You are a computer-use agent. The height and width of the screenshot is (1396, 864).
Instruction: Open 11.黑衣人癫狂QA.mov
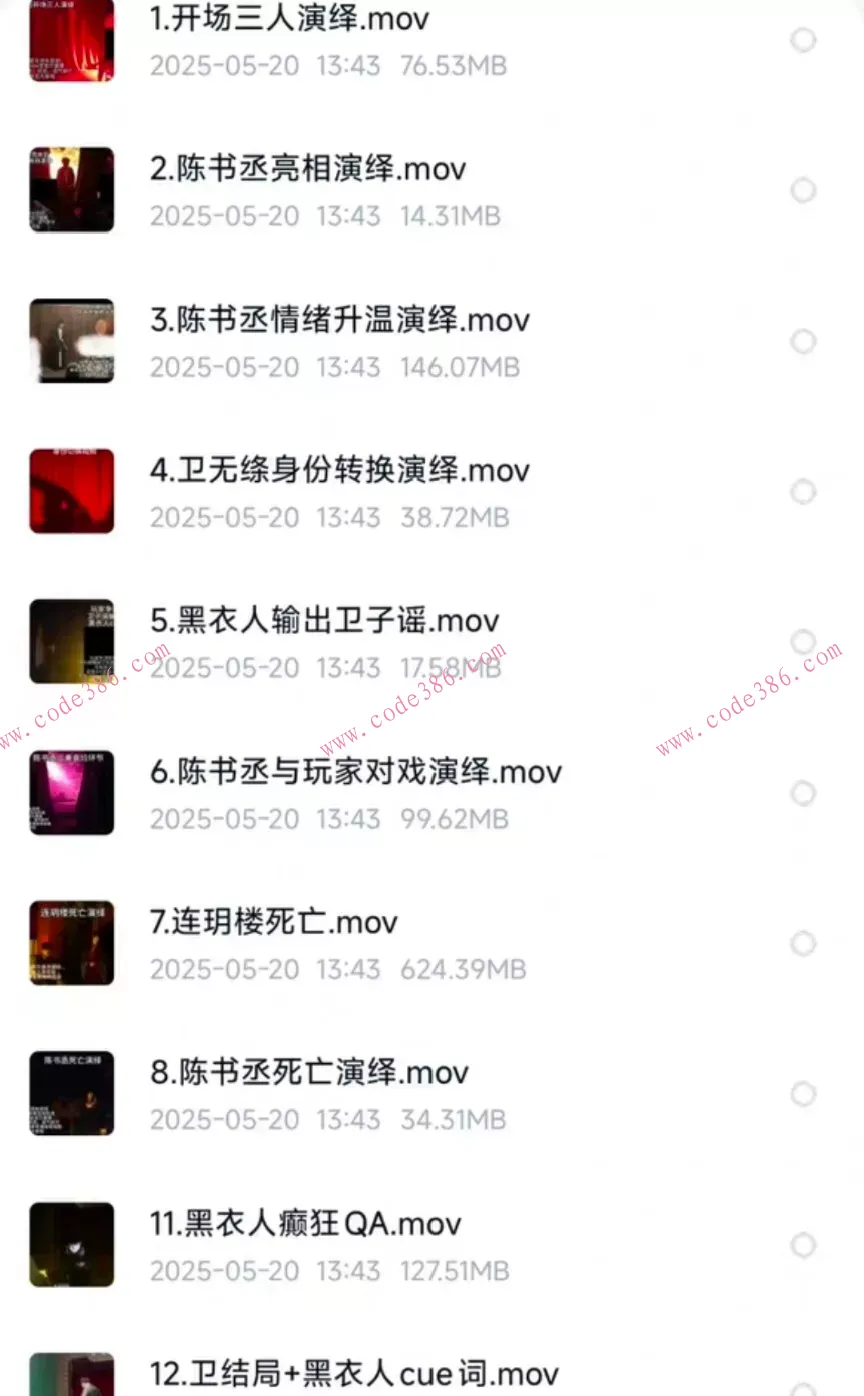click(x=303, y=1222)
